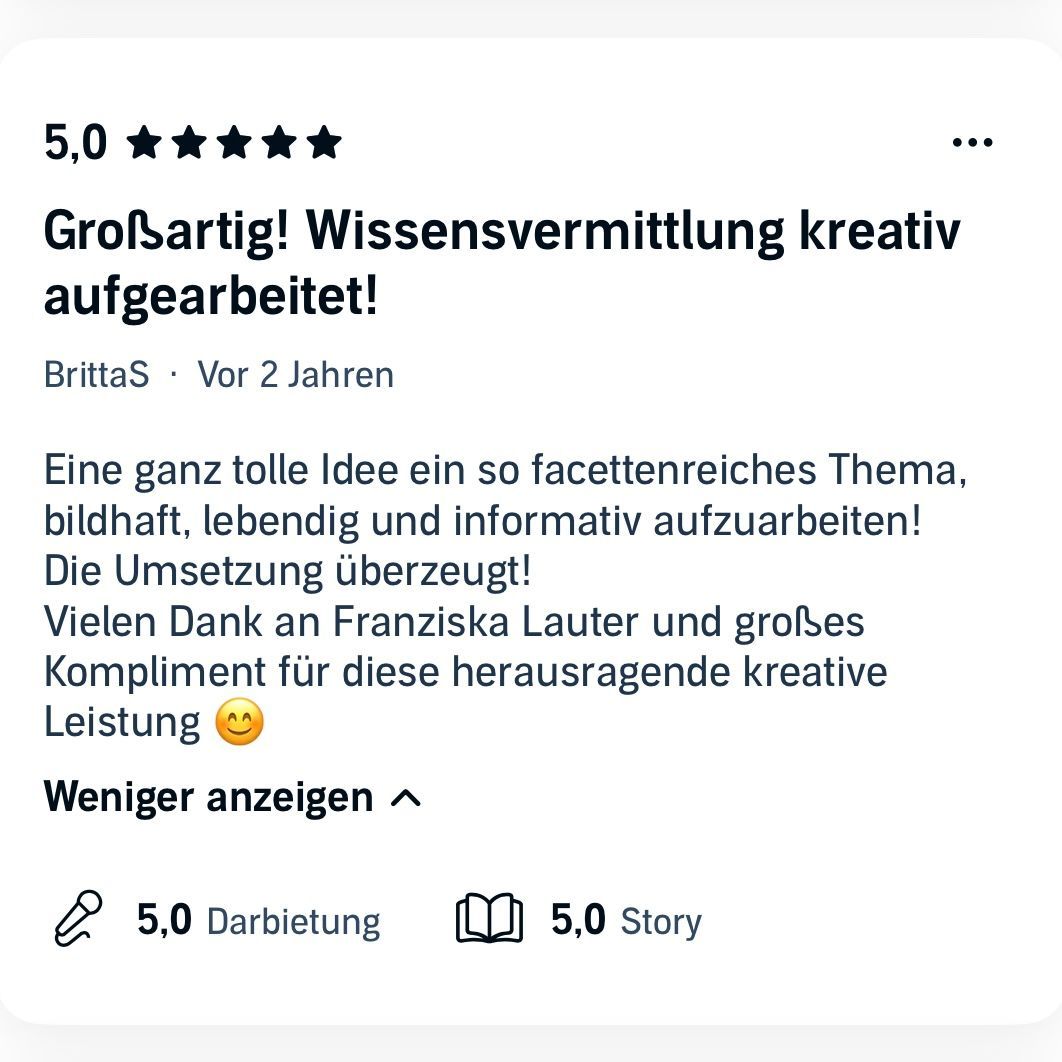Collapse the review with Weniger anzeigen
This screenshot has width=1062, height=1062.
(x=232, y=797)
